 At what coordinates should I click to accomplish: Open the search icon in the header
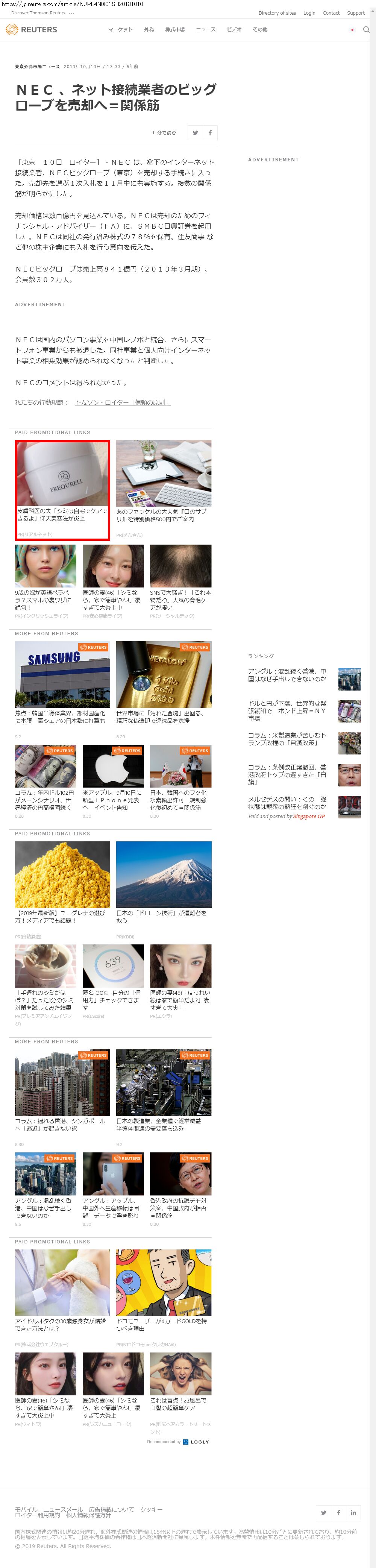pyautogui.click(x=365, y=29)
